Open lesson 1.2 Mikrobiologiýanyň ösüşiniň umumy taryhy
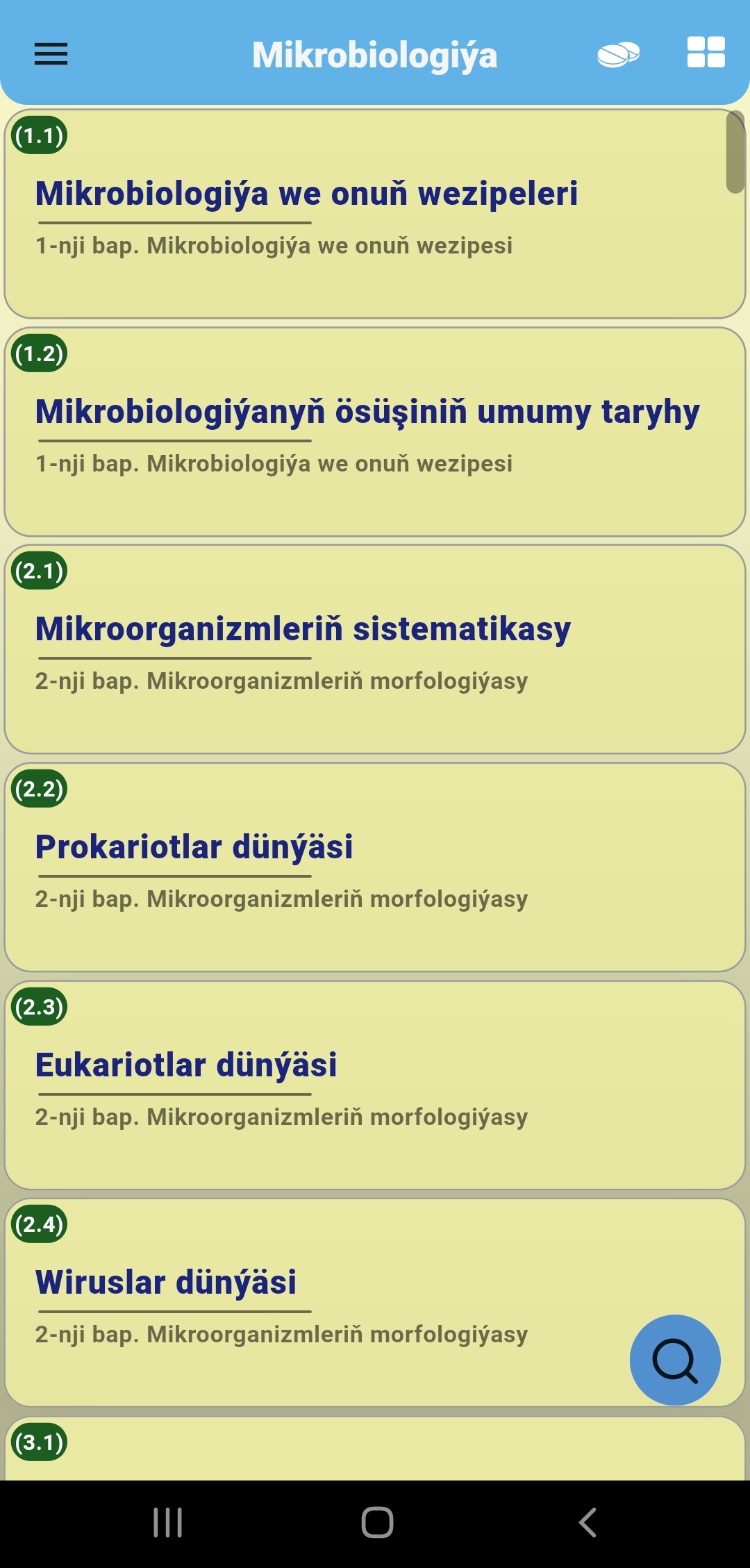This screenshot has width=750, height=1568. pyautogui.click(x=375, y=432)
